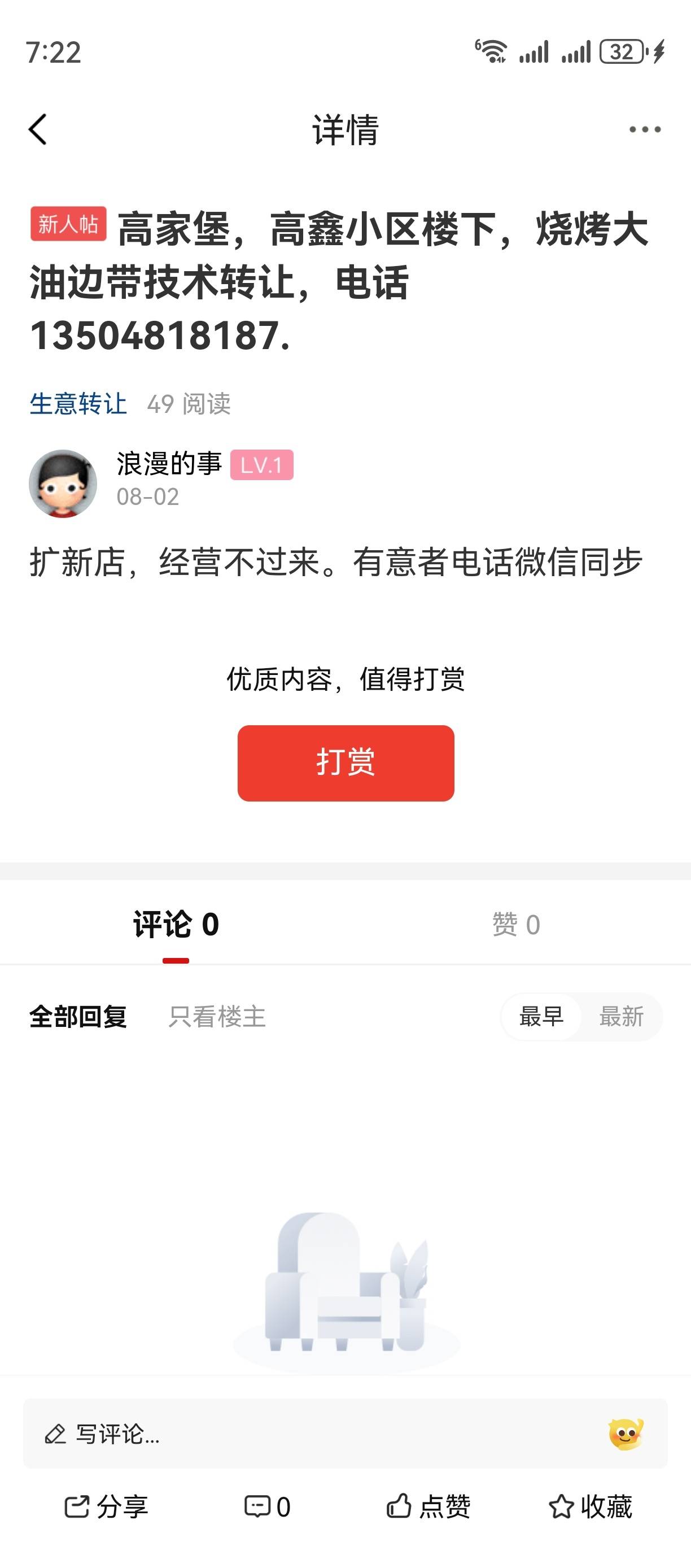Show 全部回复 replies
The height and width of the screenshot is (1568, 691).
[78, 1017]
